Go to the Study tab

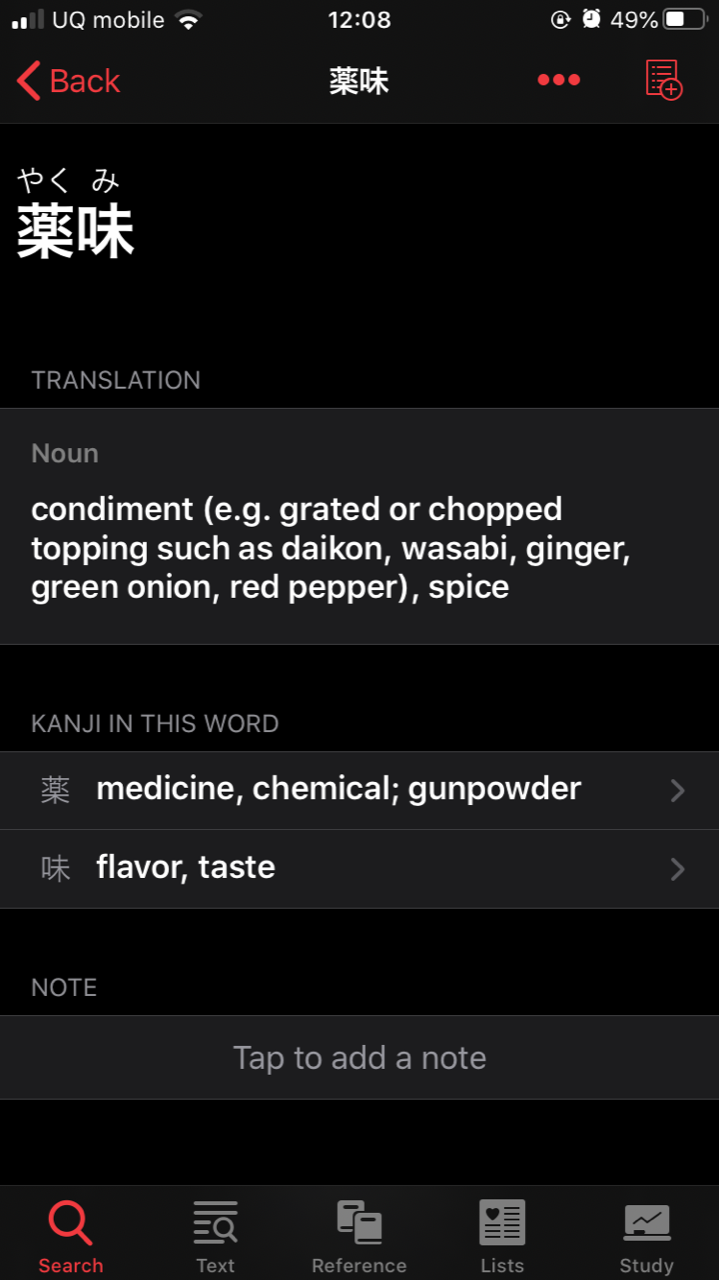coord(646,1237)
